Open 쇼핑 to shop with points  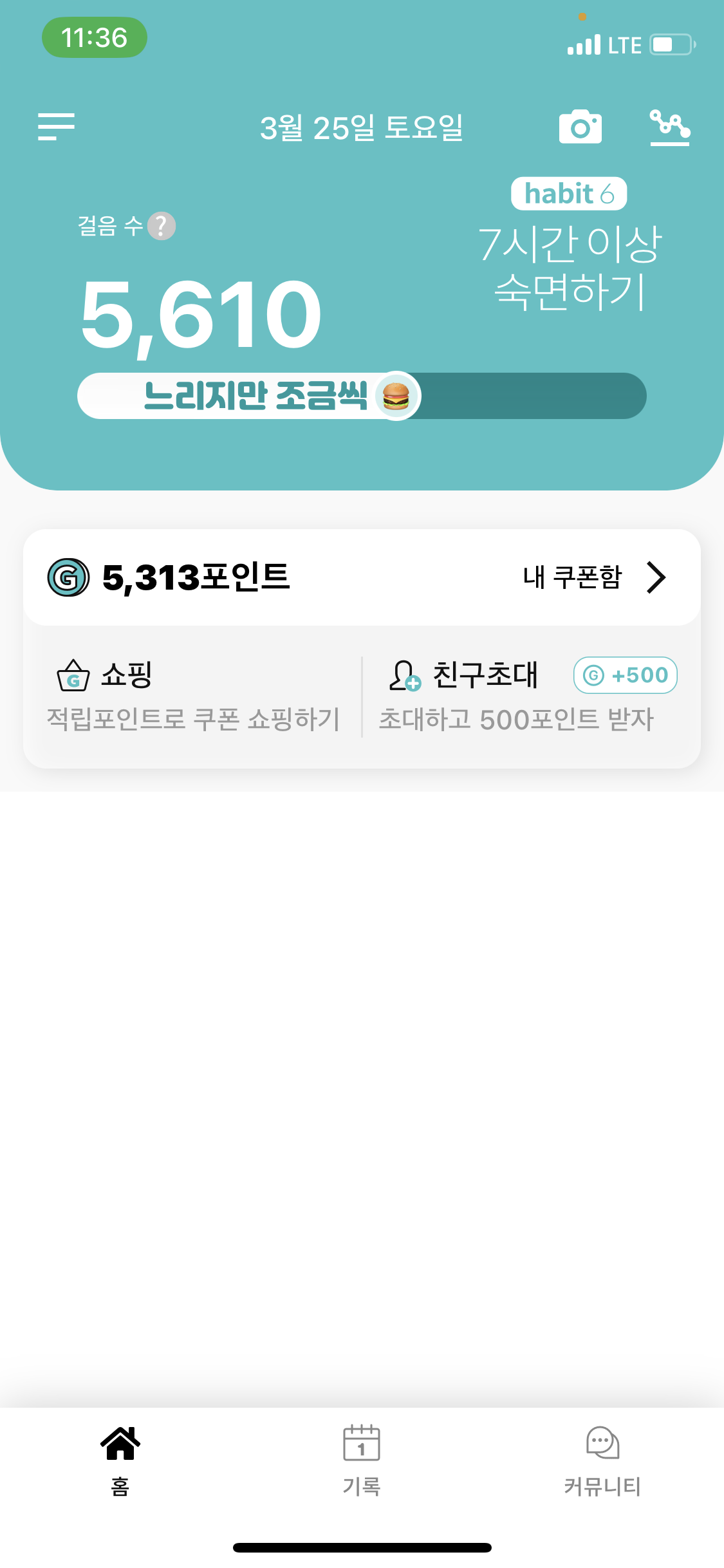193,696
